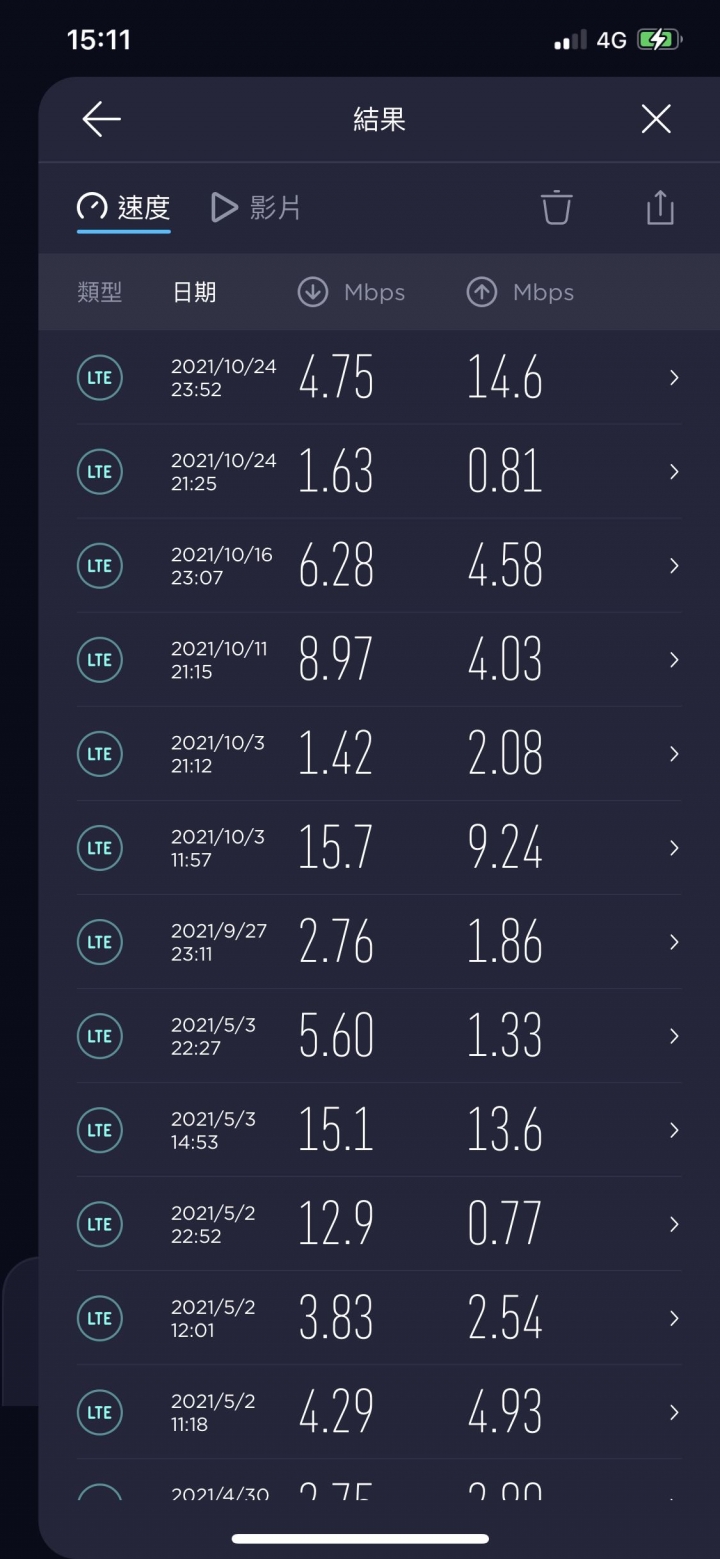
Task: Select the 速度 tab
Action: tap(124, 208)
